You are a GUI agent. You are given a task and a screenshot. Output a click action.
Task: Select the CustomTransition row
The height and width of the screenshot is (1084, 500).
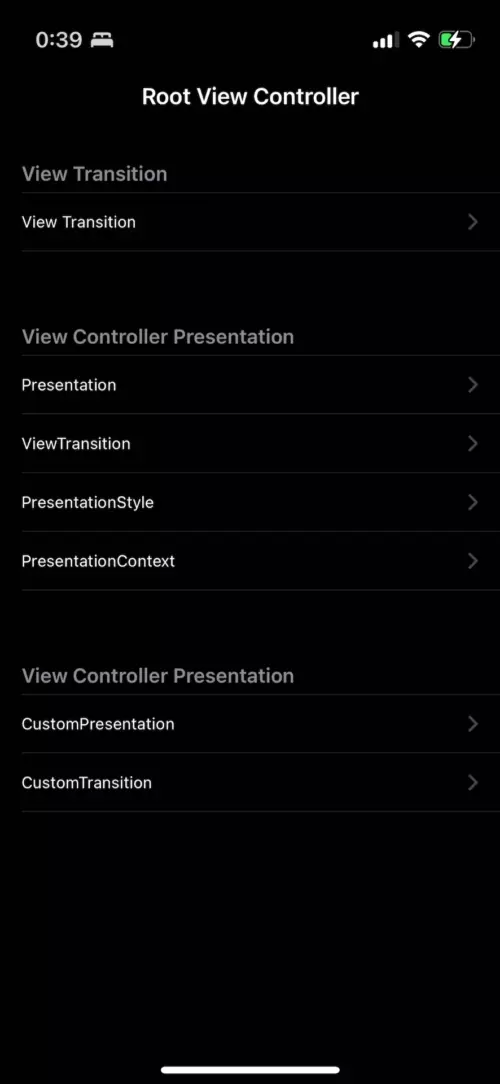pos(250,783)
